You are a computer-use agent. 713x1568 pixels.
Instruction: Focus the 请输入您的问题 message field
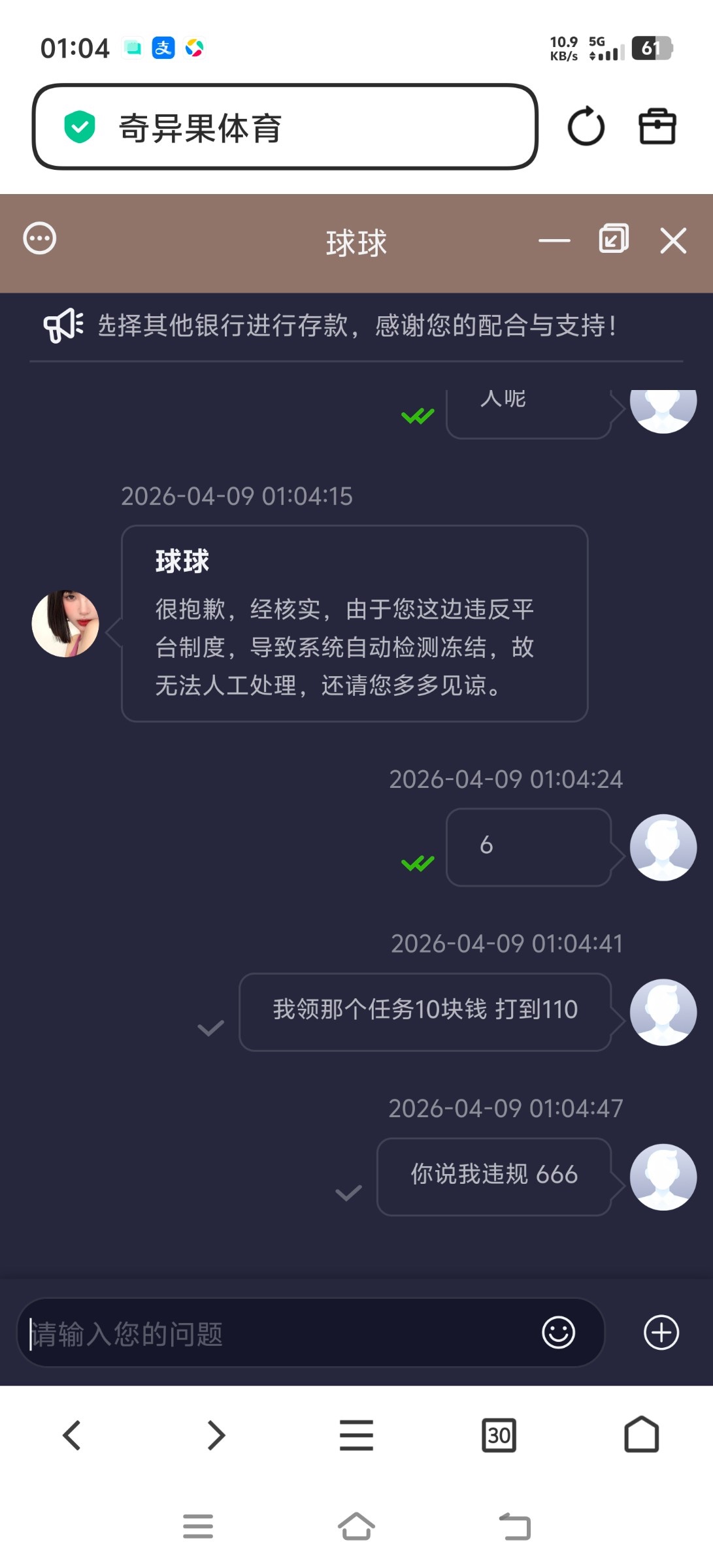[274, 1333]
